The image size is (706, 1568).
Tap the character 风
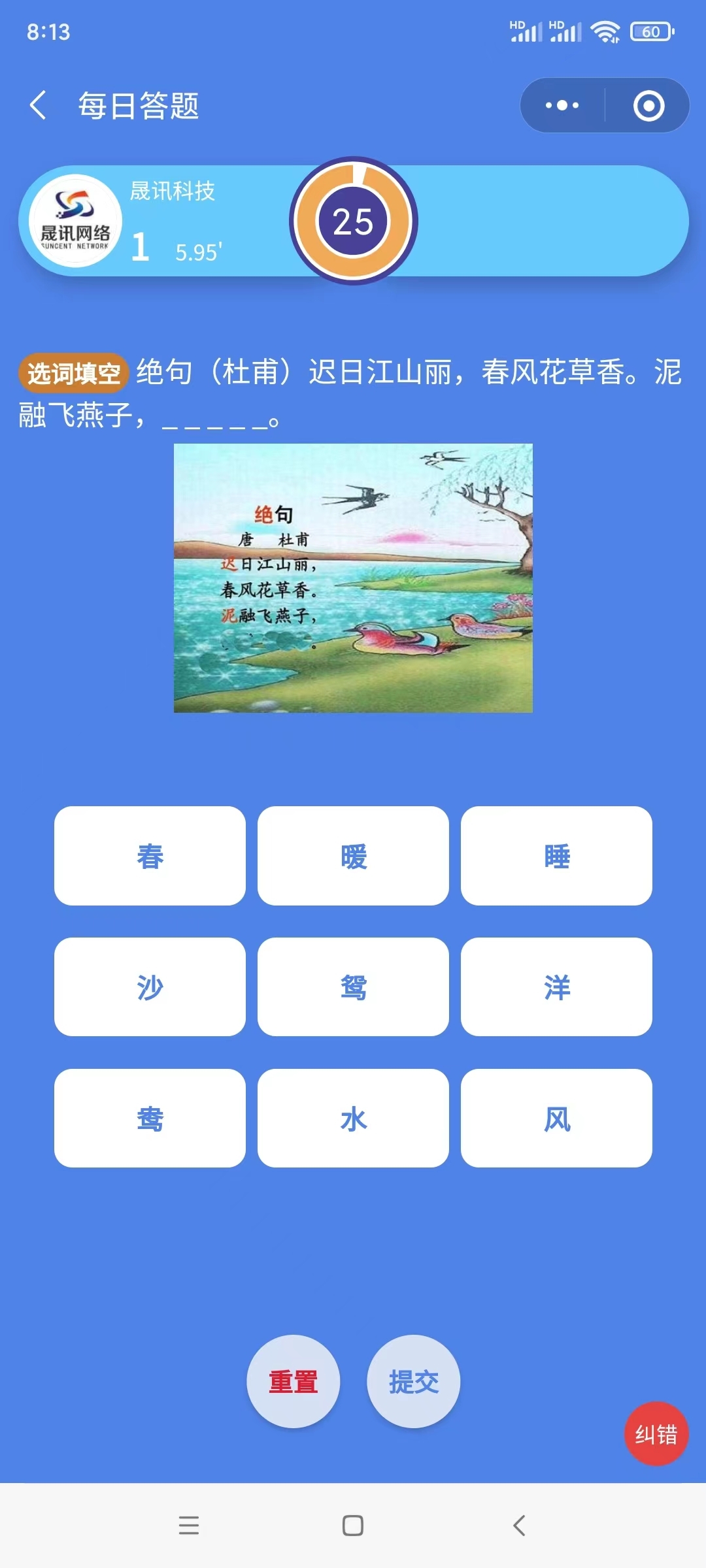556,1119
